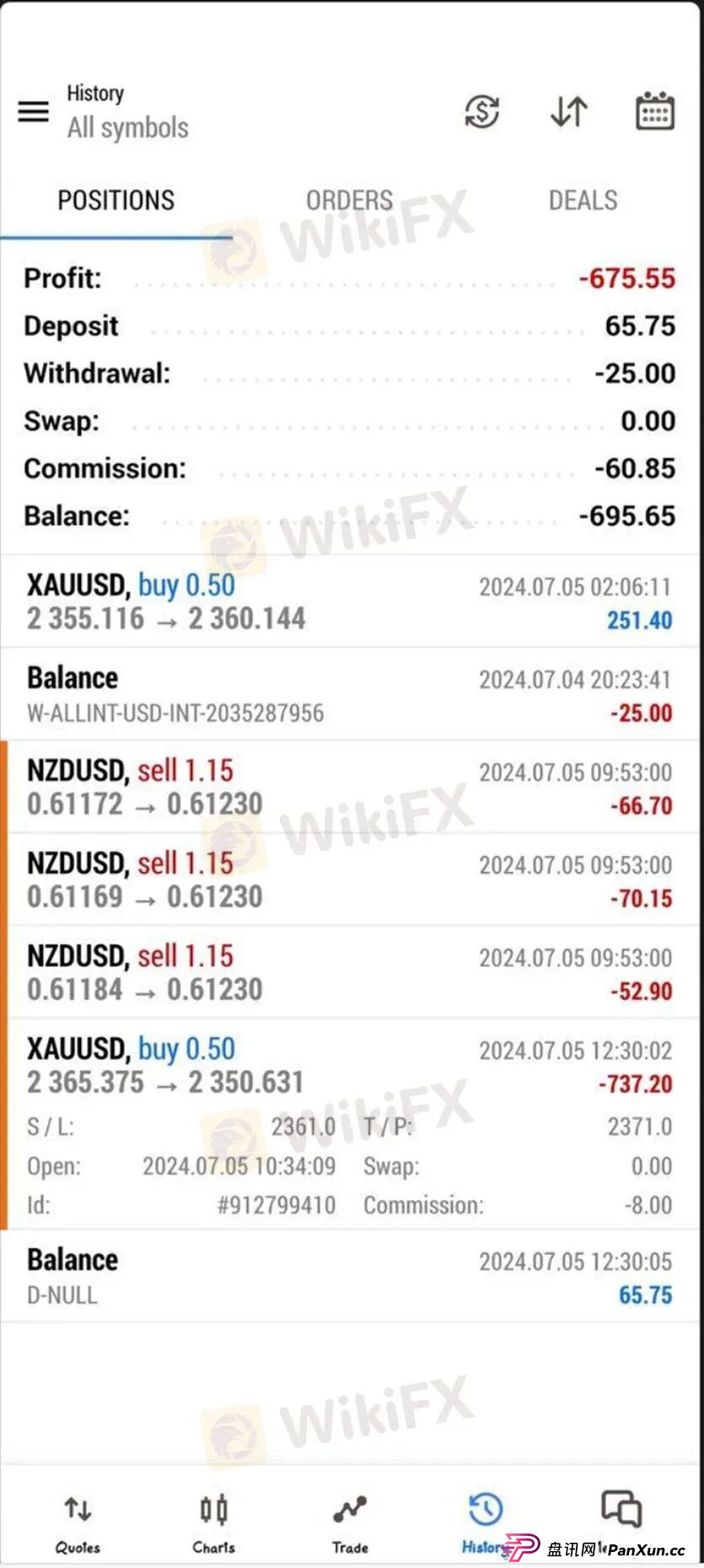Screen dimensions: 704x1568
Task: Open the messages chat tab
Action: tap(621, 1512)
